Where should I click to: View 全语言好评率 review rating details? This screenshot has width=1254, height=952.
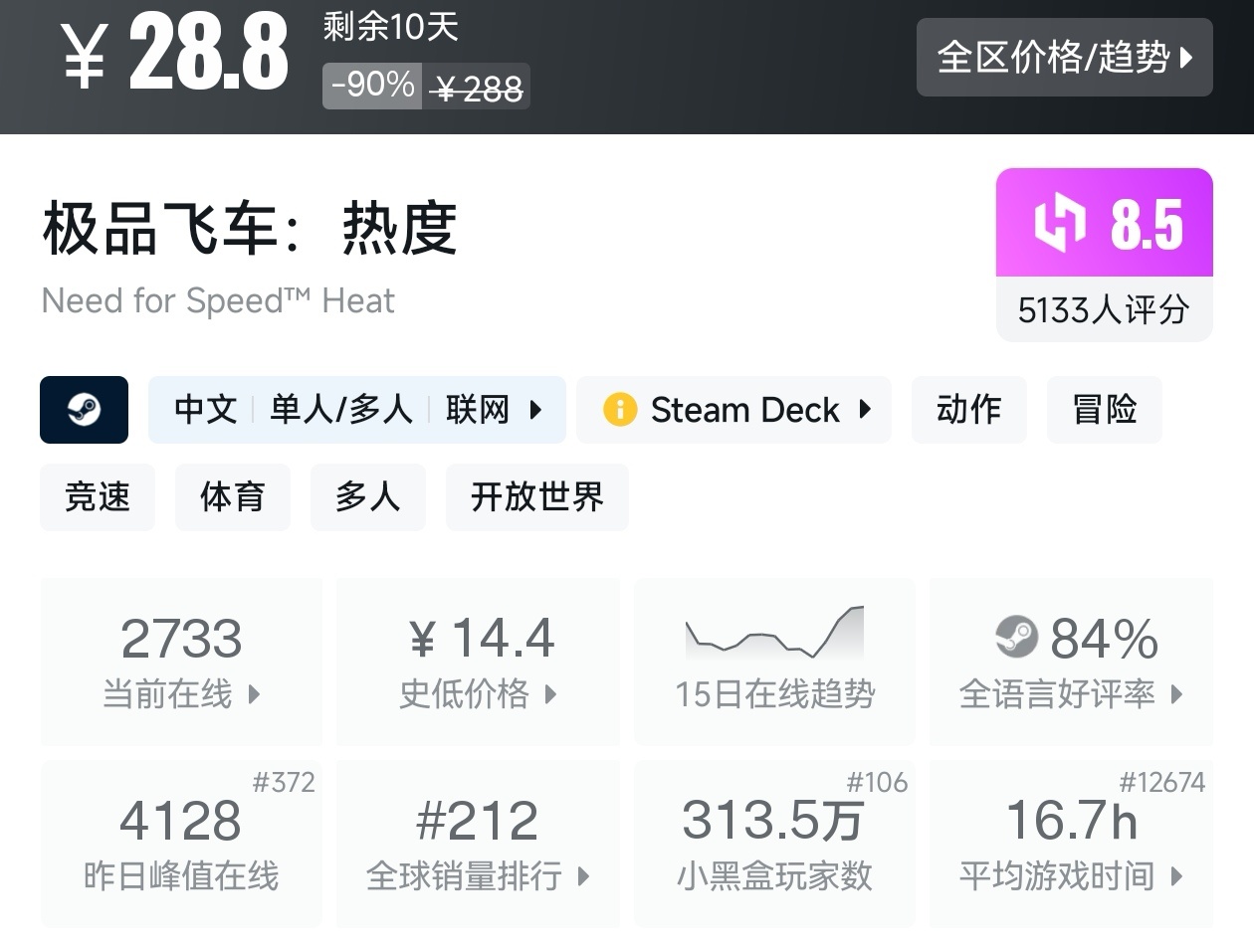point(1071,662)
